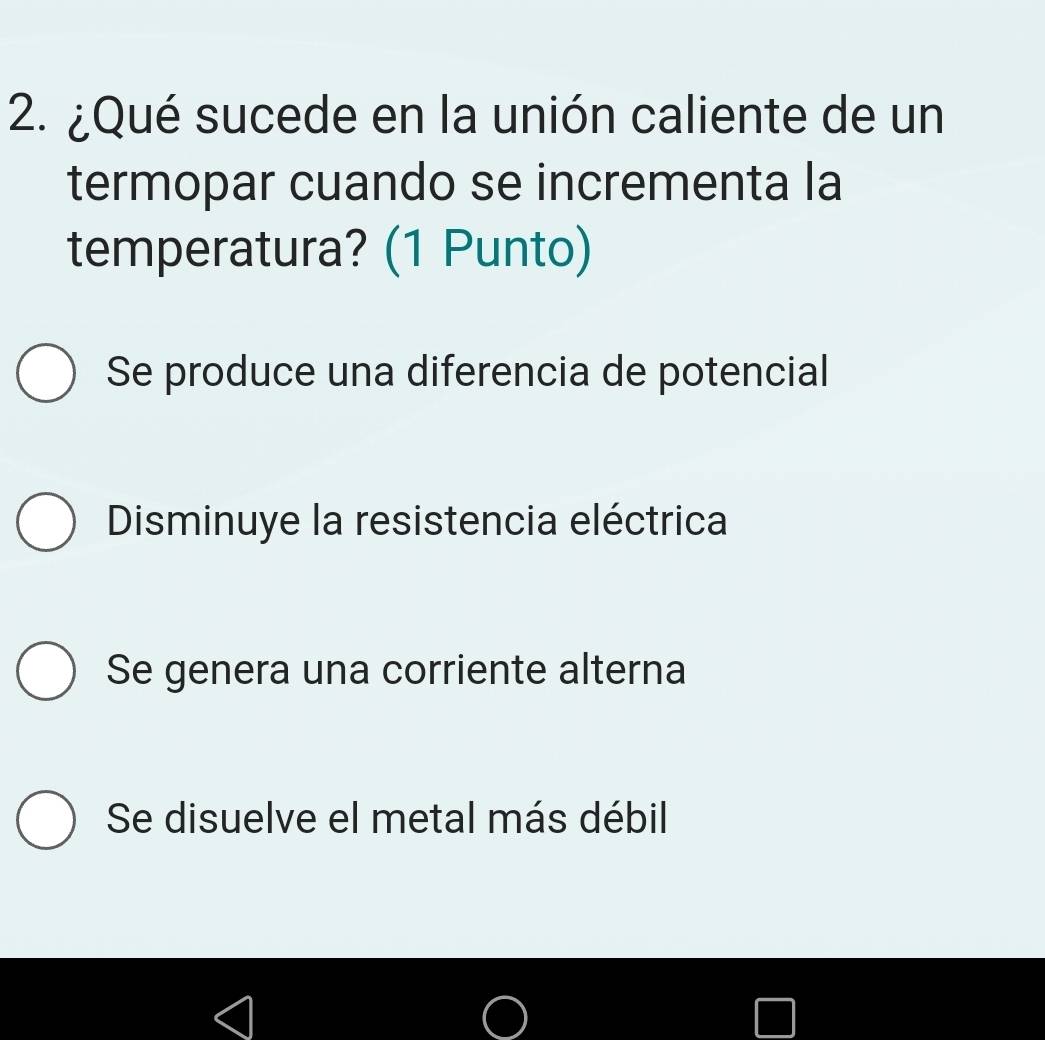
Task: Select 'Se produce una diferencia de potencial'
Action: 45,374
